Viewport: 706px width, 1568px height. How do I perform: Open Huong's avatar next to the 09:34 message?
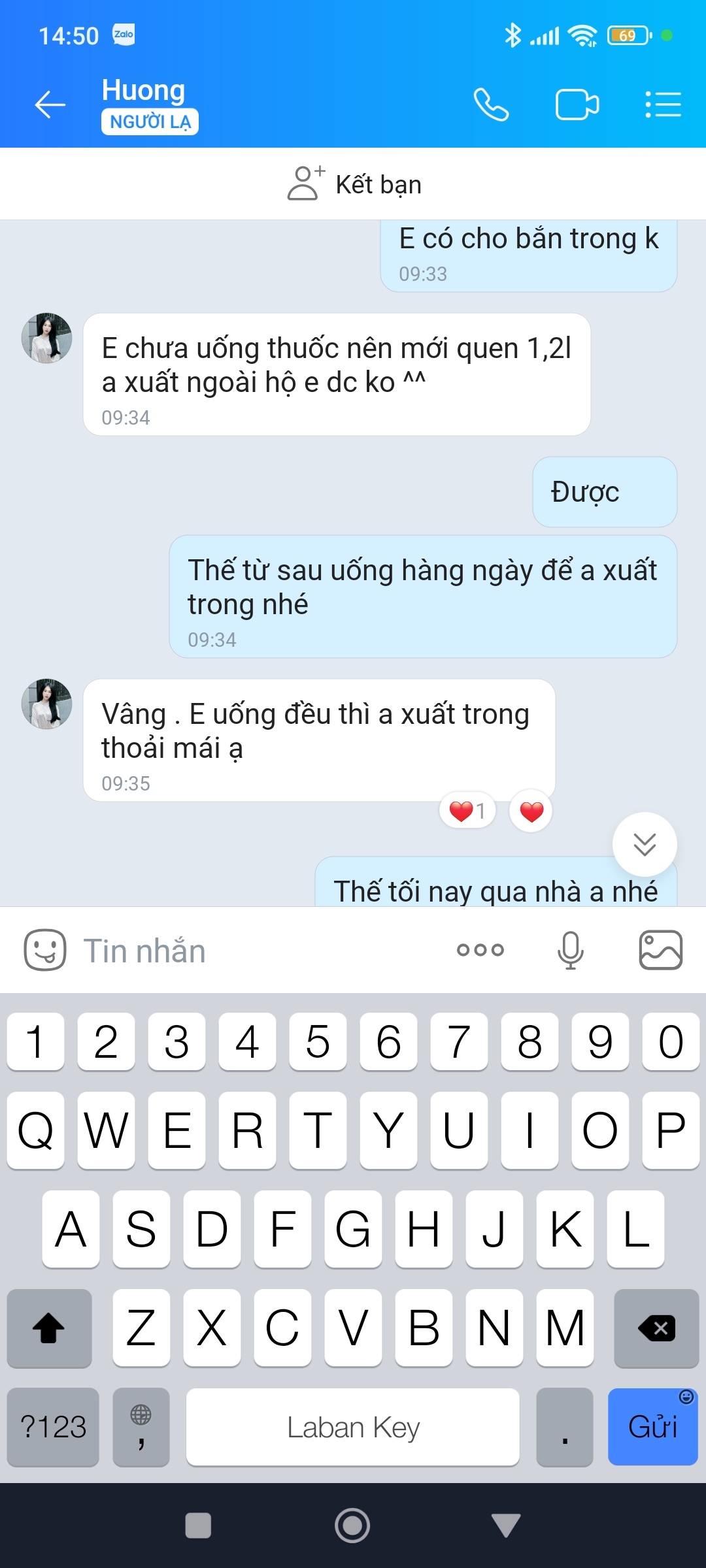(46, 338)
